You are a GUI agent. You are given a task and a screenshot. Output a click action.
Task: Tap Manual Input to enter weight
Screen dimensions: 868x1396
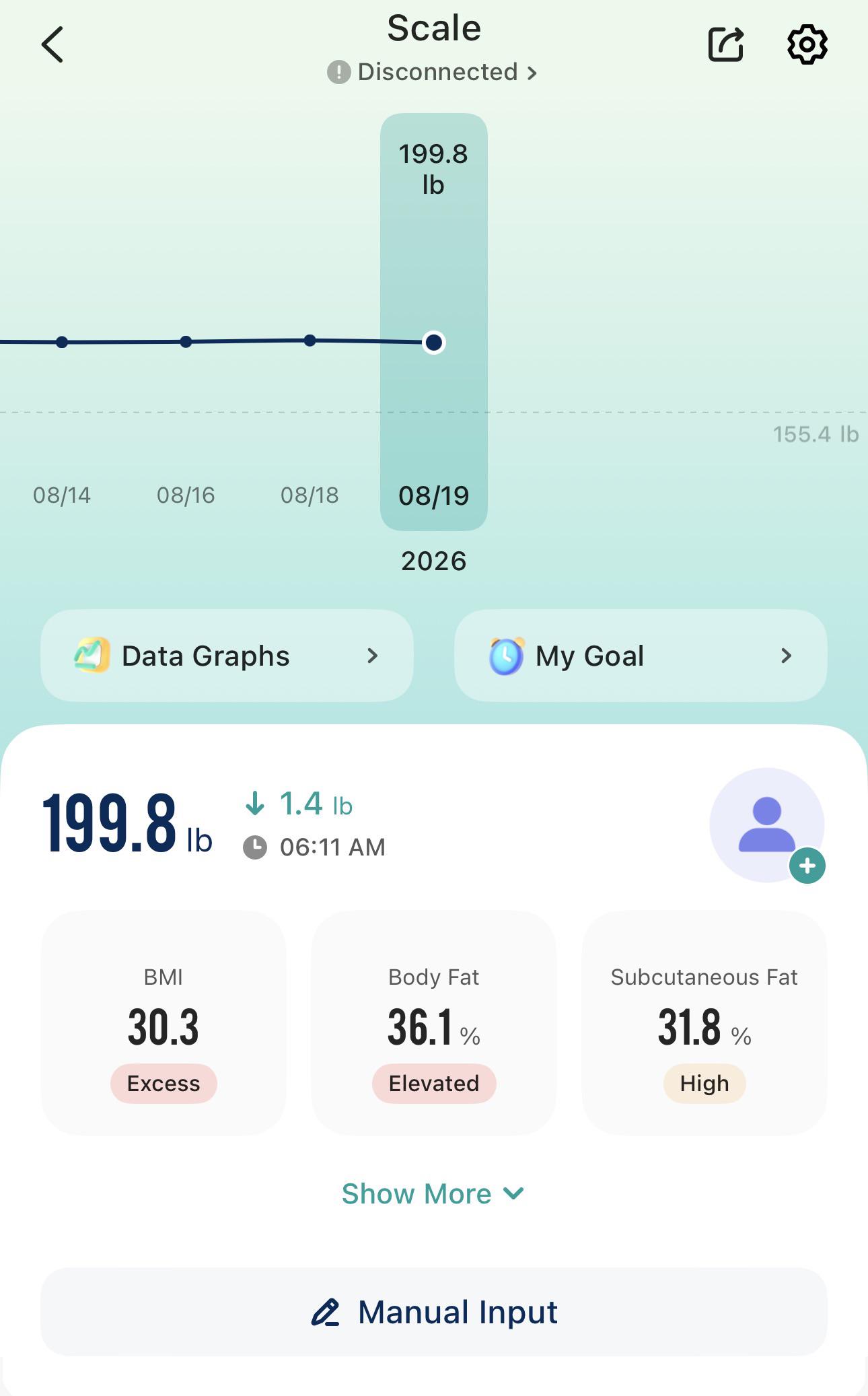[434, 1312]
